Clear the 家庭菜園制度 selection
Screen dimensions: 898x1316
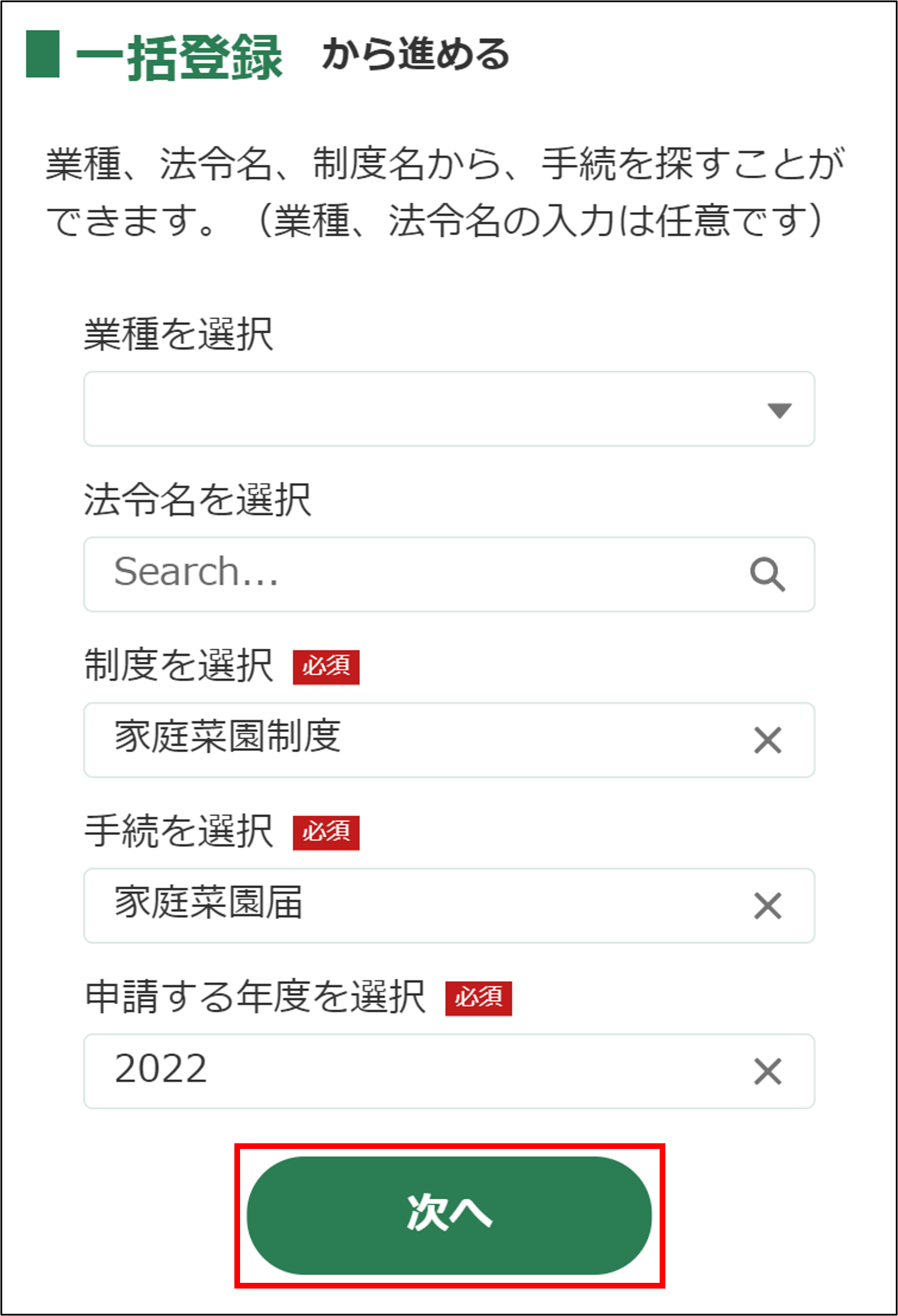tap(767, 741)
